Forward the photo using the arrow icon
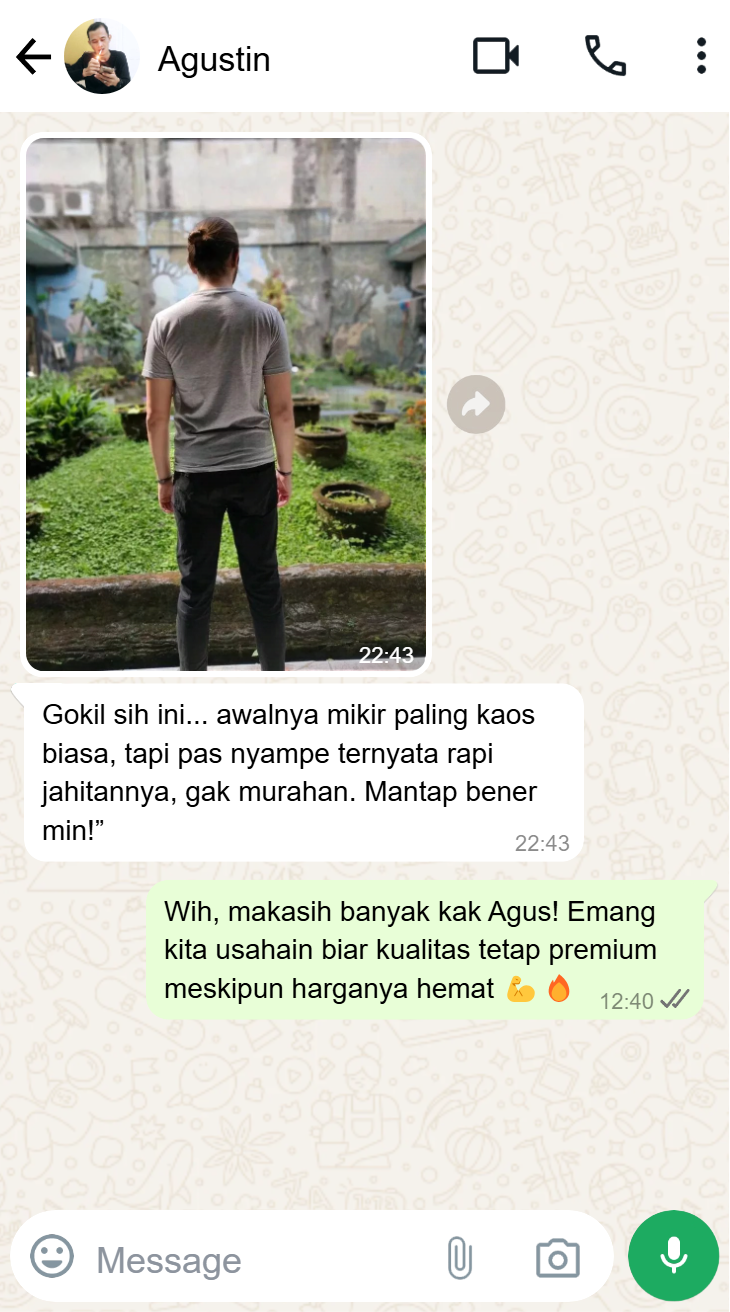 point(476,404)
